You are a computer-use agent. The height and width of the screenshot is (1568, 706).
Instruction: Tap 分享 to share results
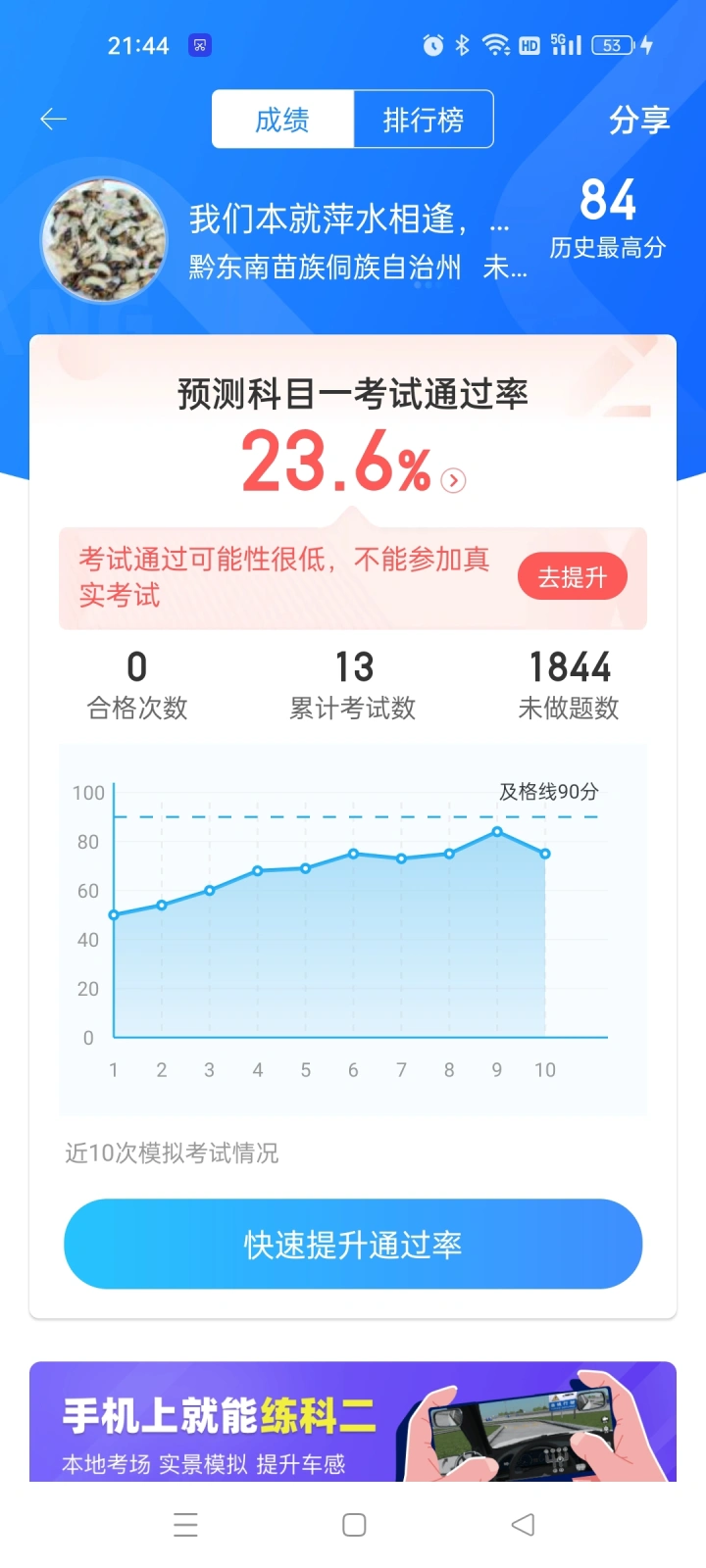click(639, 120)
